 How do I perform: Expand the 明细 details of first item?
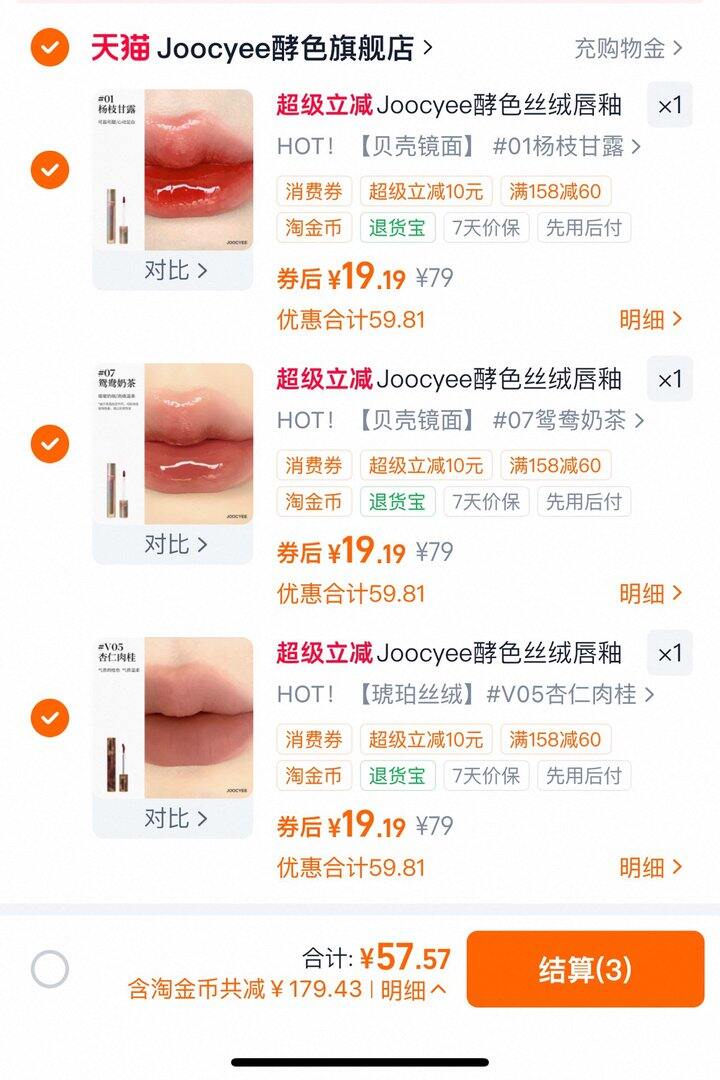[655, 318]
